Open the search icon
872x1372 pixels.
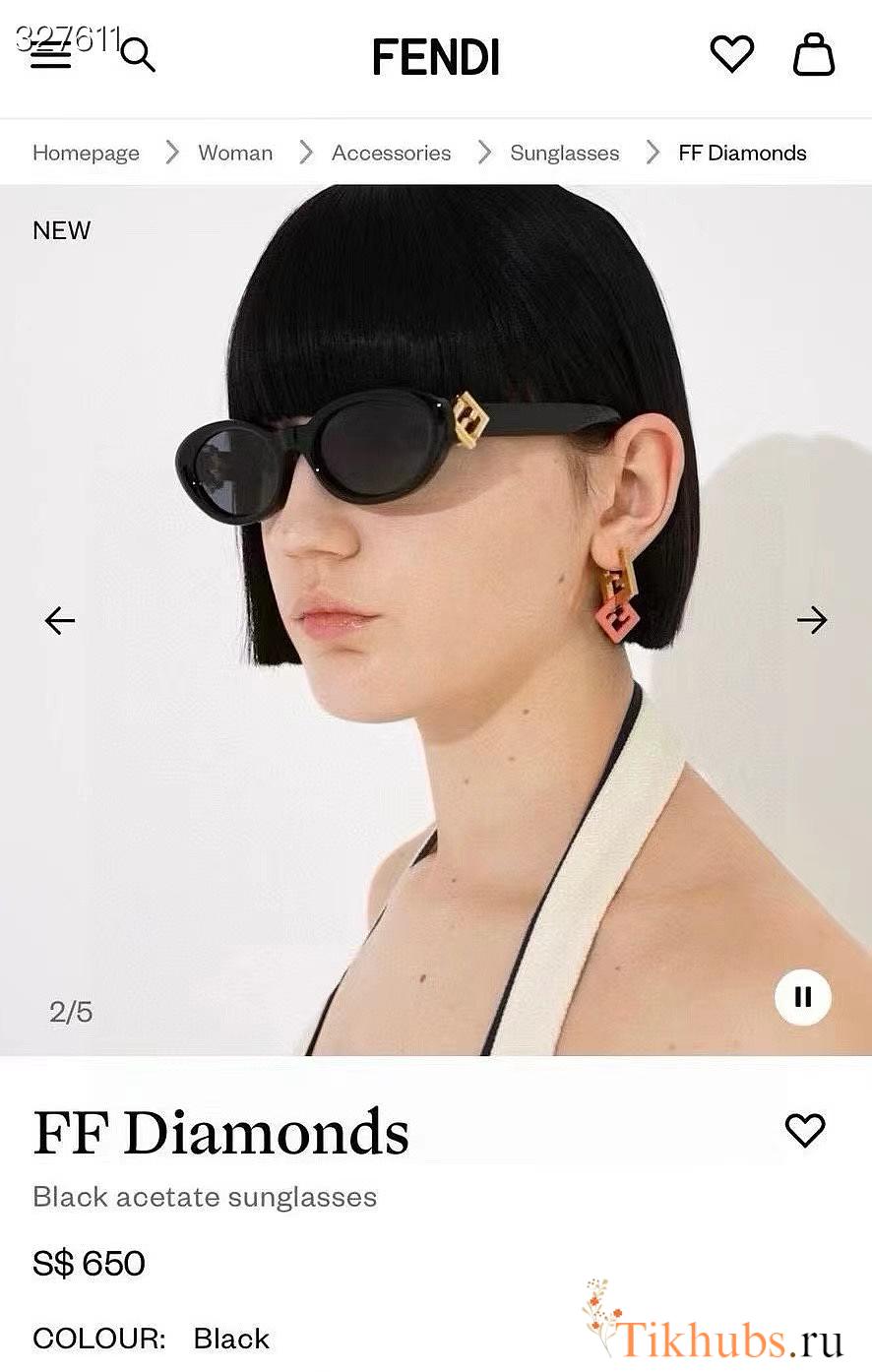138,56
